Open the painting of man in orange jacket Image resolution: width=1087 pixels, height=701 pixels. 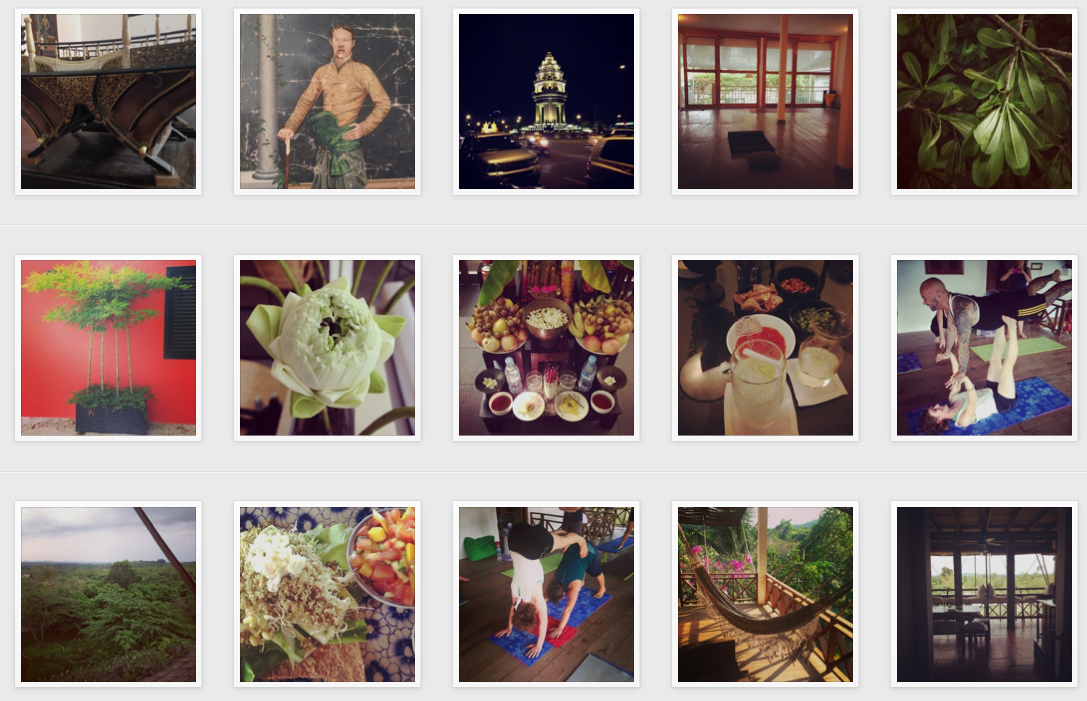click(327, 101)
